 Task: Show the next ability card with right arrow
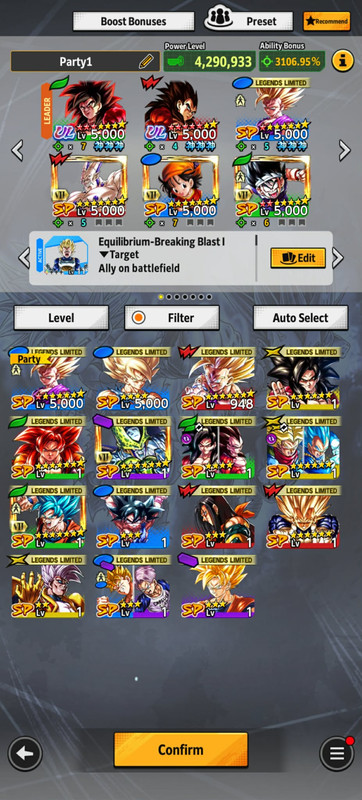[338, 258]
